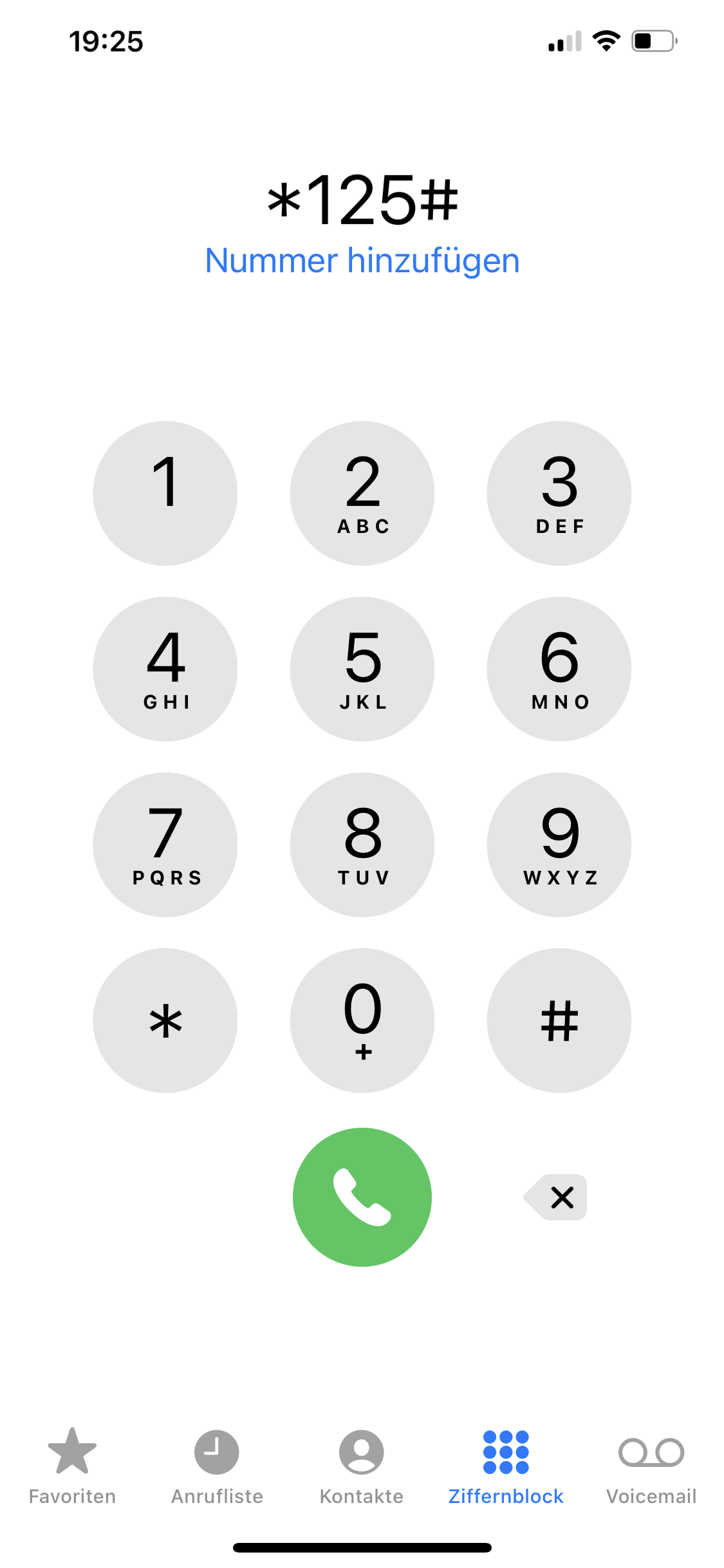Dial digit 1 on the keypad
Viewport: 724px width, 1568px height.
(165, 493)
